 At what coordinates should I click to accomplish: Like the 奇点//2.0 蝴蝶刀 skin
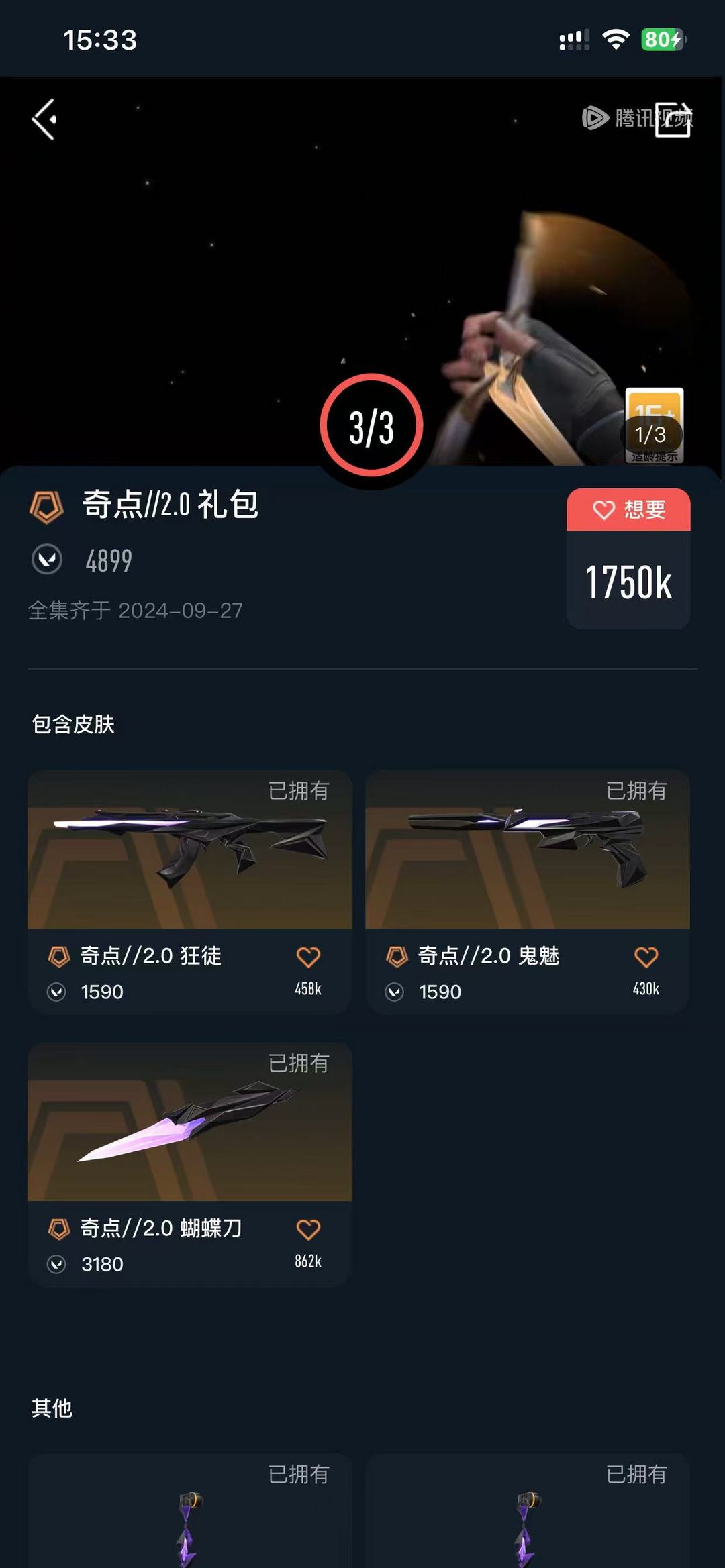308,1230
